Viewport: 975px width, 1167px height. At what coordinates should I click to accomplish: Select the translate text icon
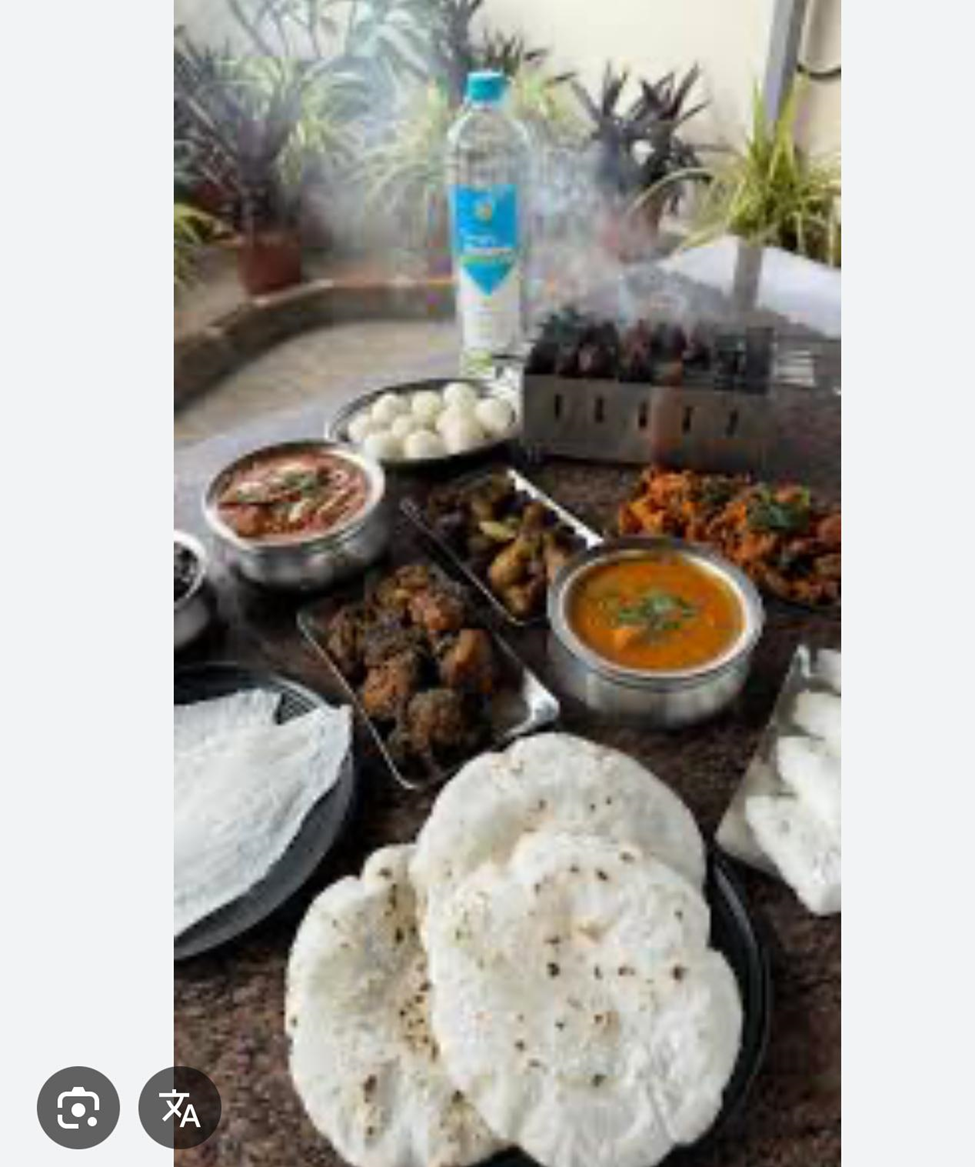pos(181,1107)
